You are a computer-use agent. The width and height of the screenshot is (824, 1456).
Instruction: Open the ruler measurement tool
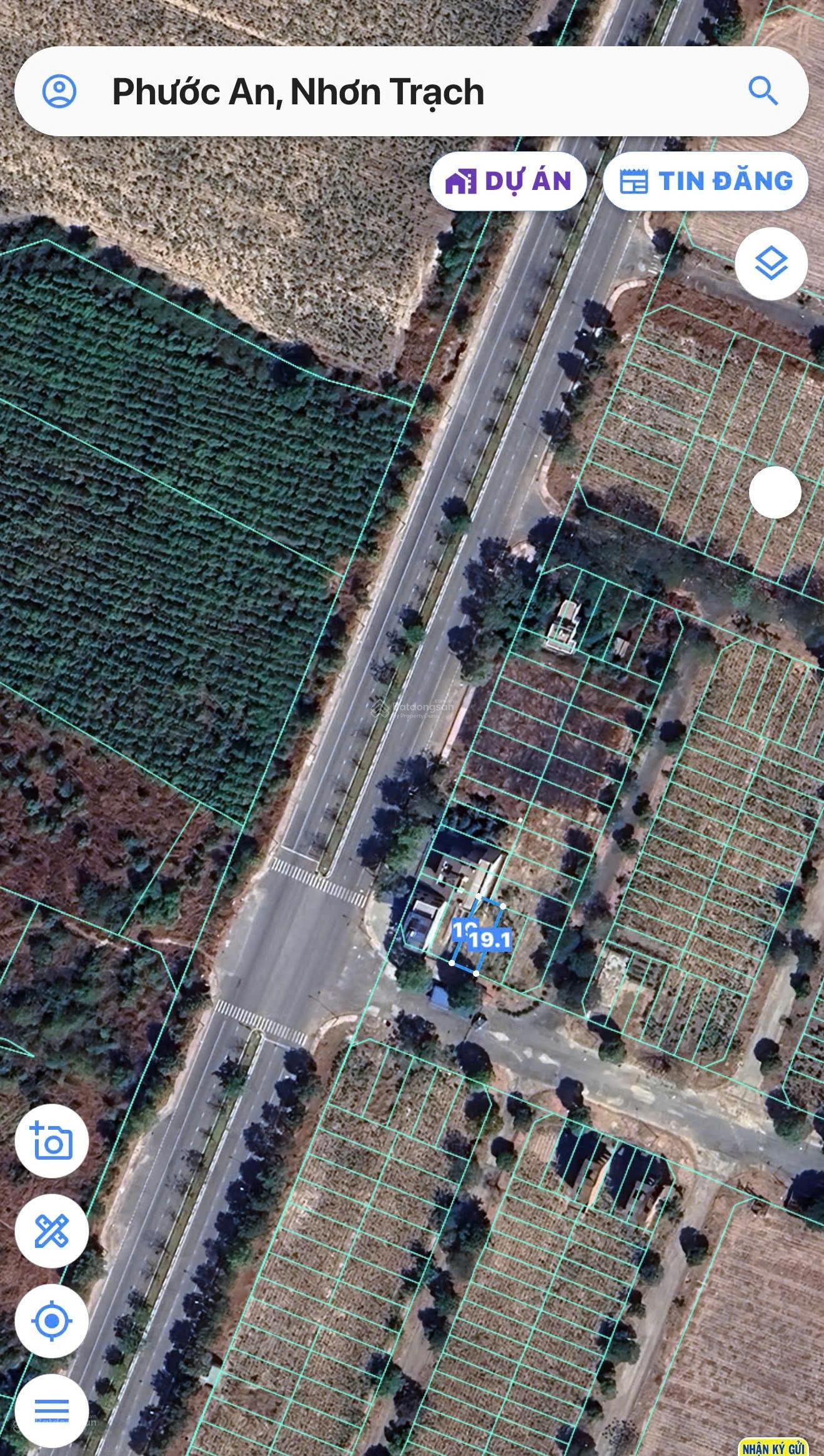point(52,1232)
